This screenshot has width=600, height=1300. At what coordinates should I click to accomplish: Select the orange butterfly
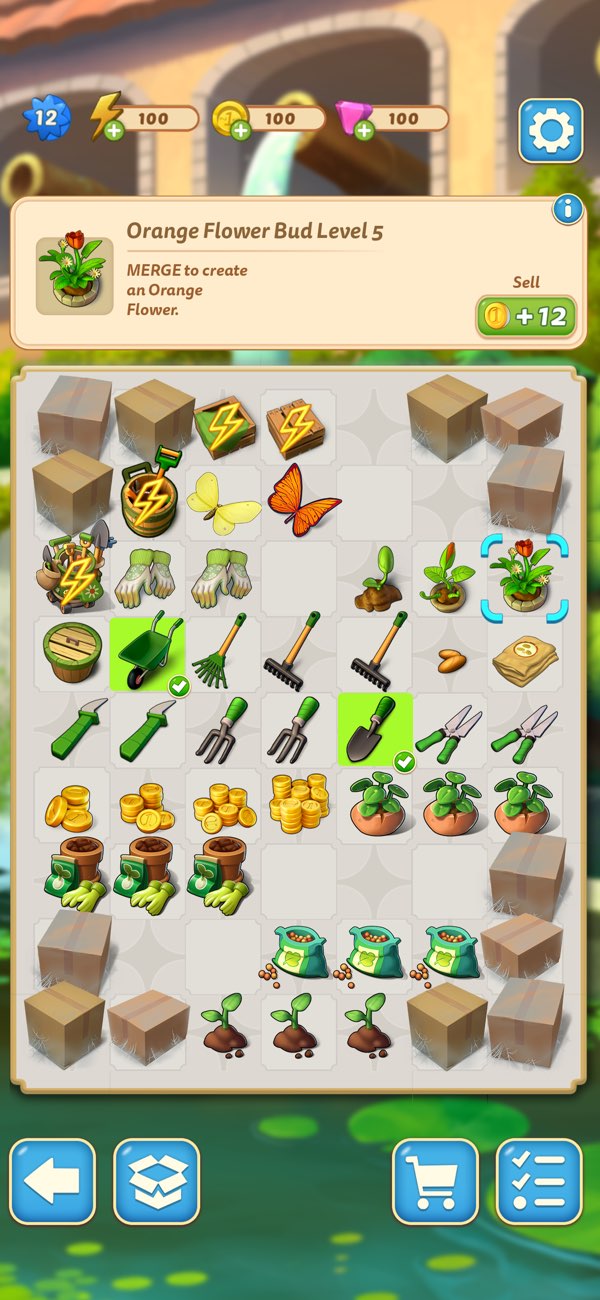pyautogui.click(x=298, y=500)
